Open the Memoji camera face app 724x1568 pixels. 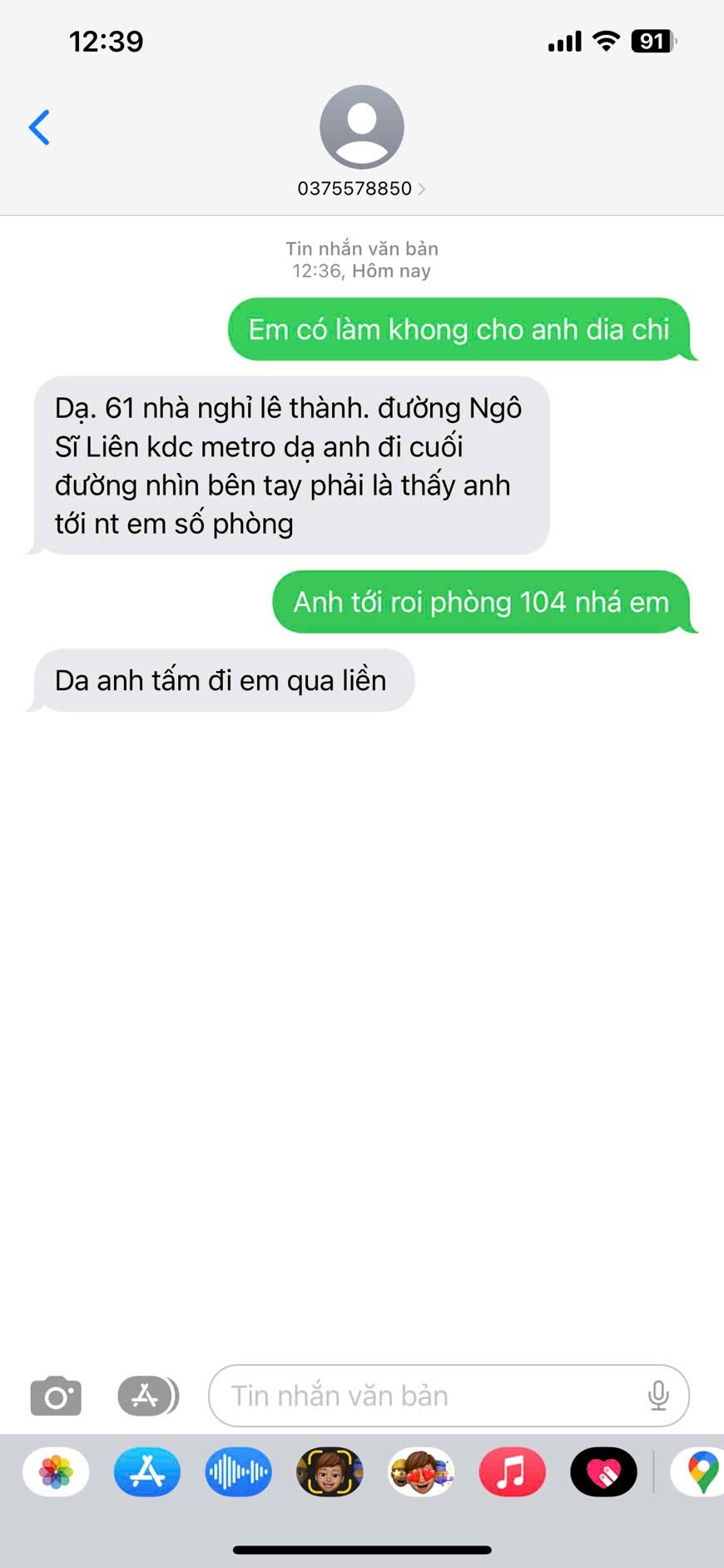point(330,1472)
